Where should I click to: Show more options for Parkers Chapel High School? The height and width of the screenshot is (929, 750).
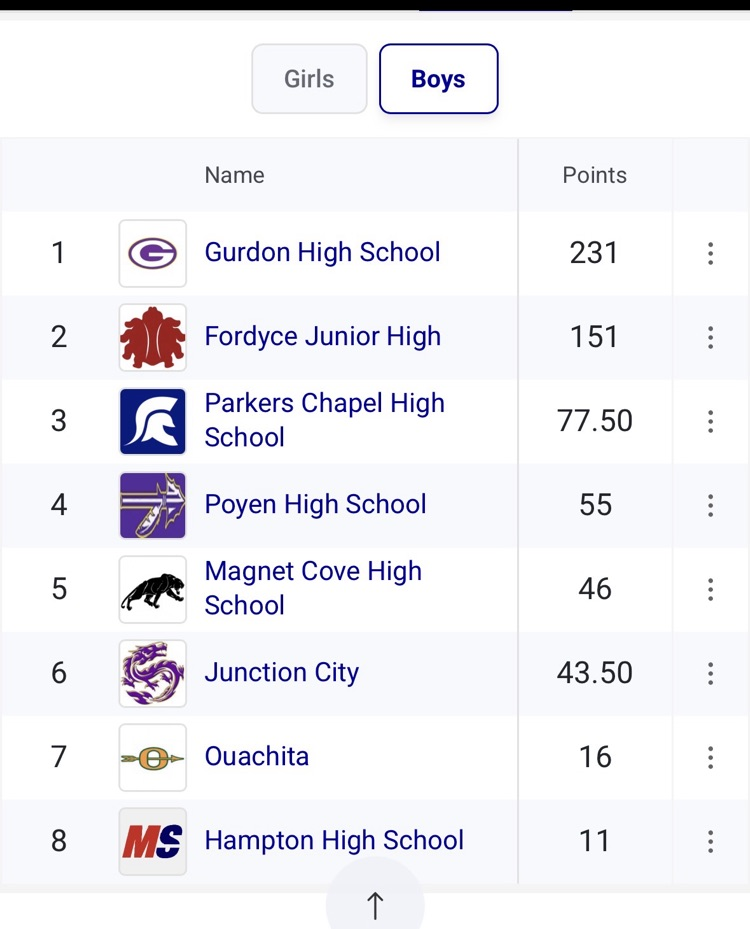710,421
